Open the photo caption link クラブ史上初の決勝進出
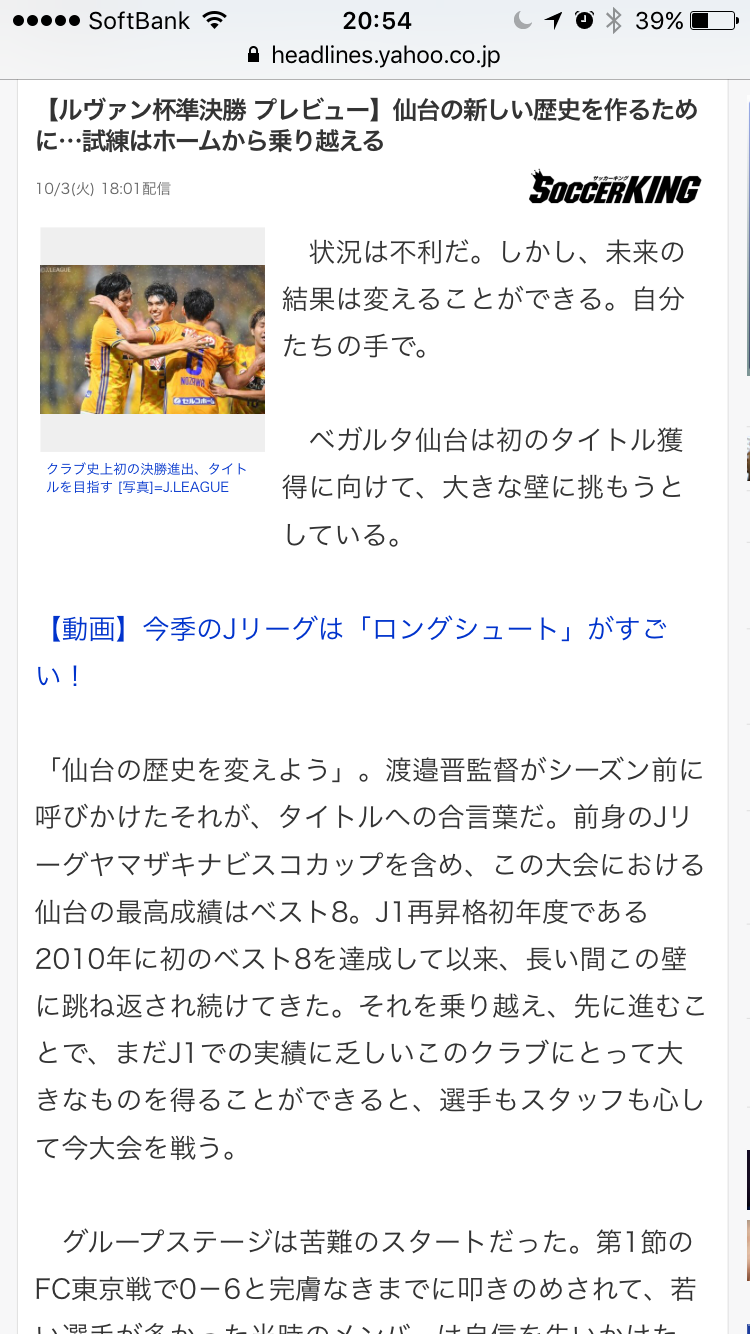The image size is (750, 1334). click(146, 477)
